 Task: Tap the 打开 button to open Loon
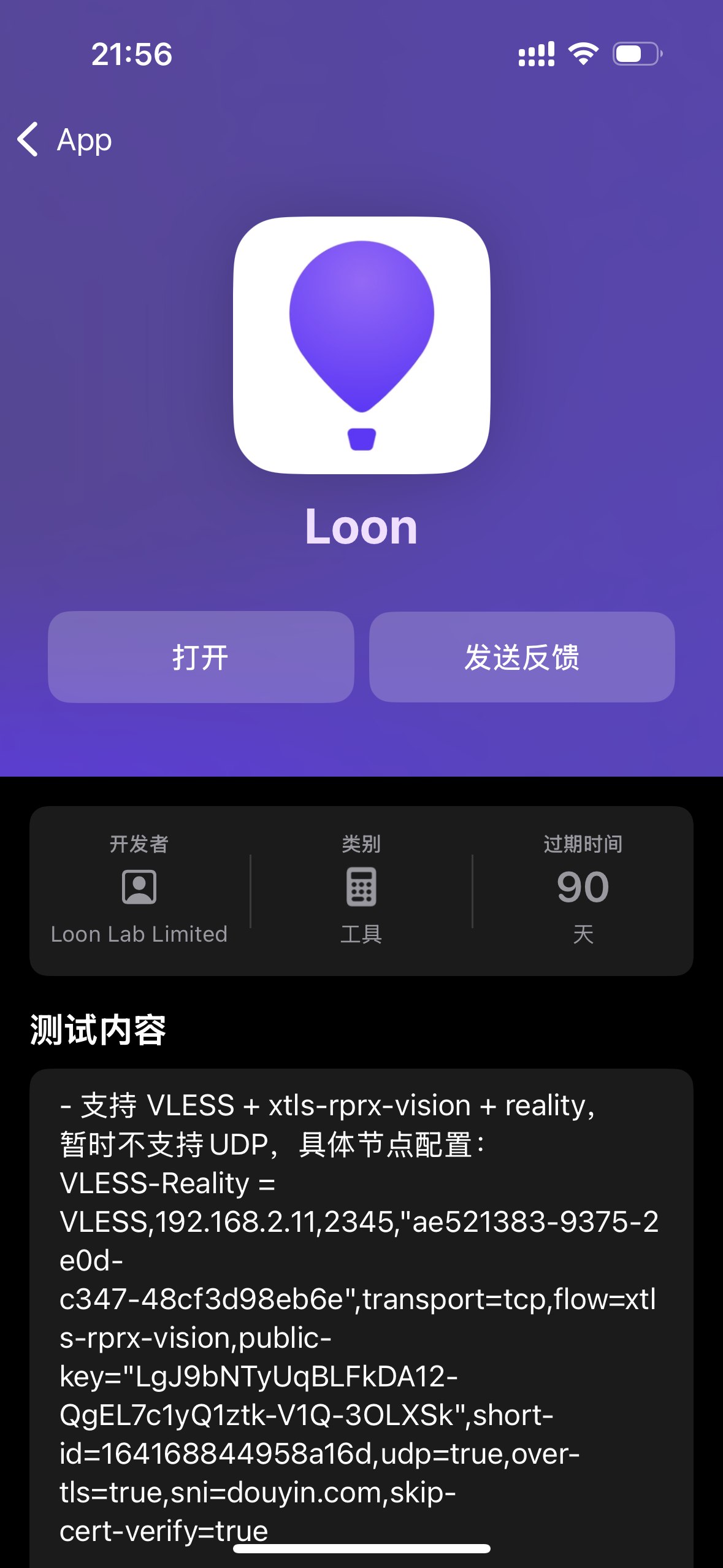tap(200, 656)
